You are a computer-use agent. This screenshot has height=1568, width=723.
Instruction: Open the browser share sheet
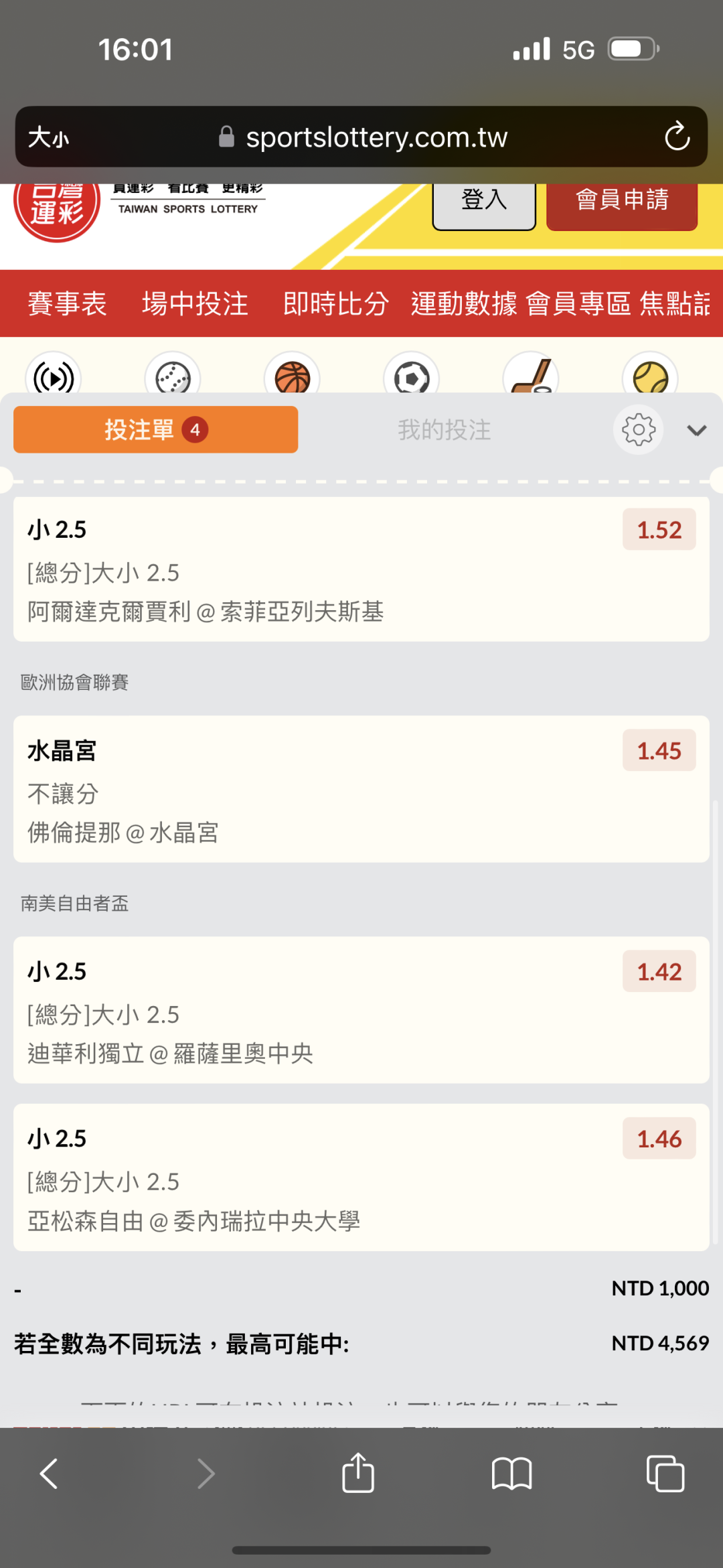pyautogui.click(x=358, y=1473)
